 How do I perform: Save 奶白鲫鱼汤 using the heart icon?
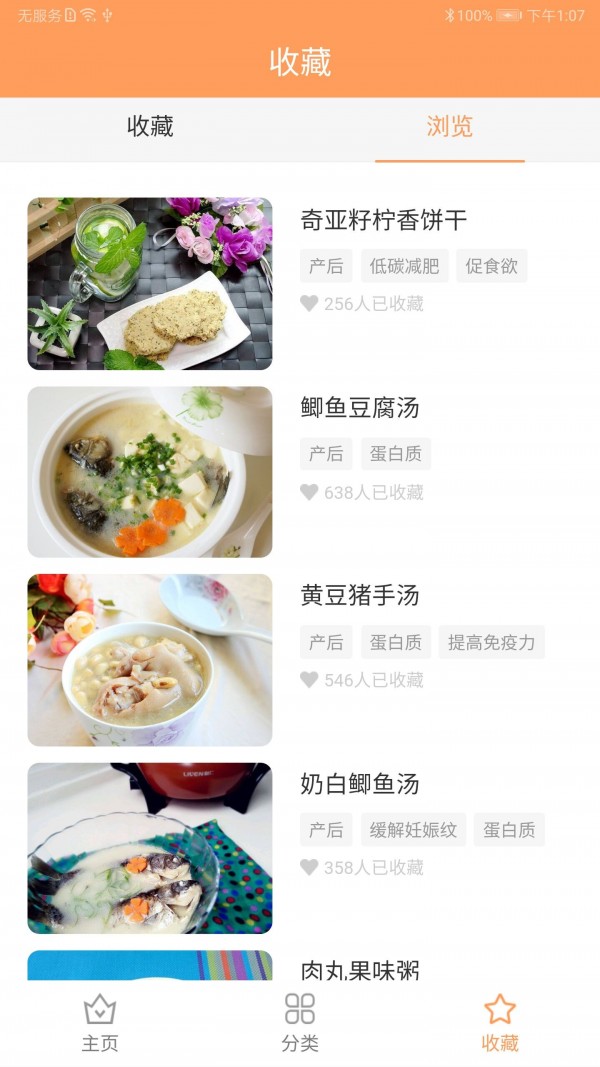[309, 868]
